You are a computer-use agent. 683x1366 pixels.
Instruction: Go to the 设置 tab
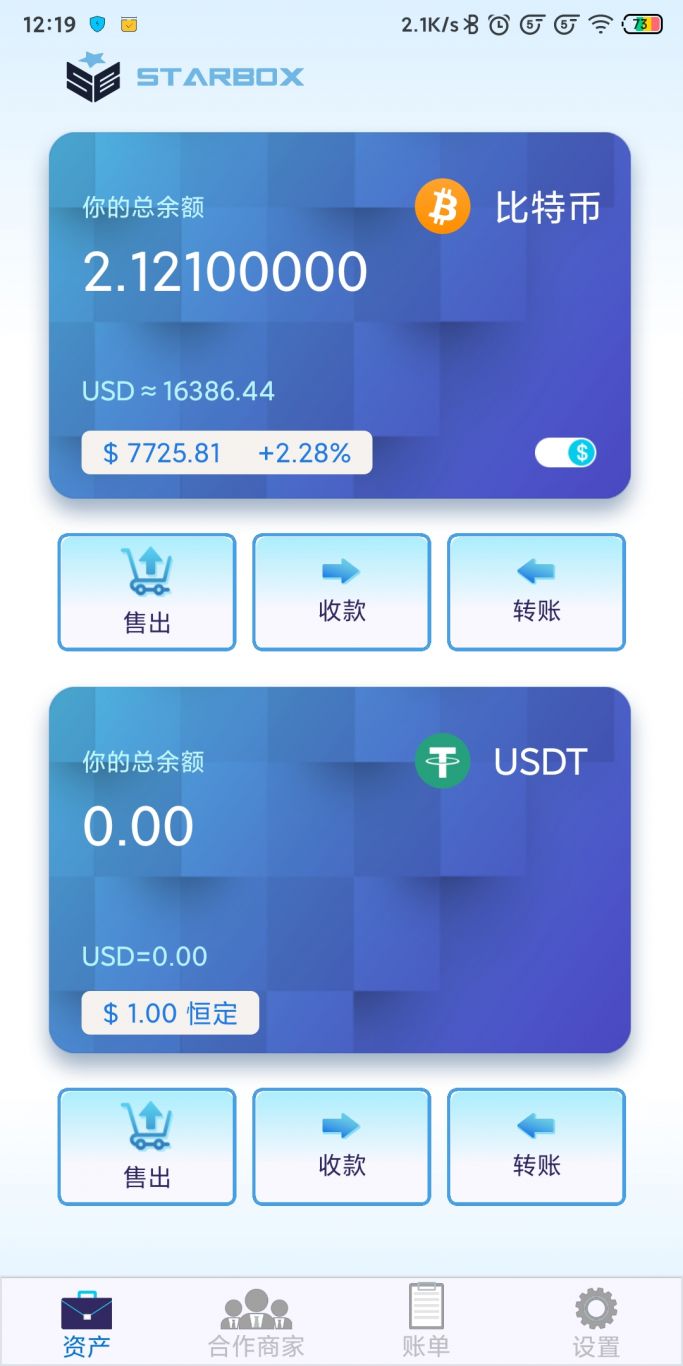(596, 1322)
